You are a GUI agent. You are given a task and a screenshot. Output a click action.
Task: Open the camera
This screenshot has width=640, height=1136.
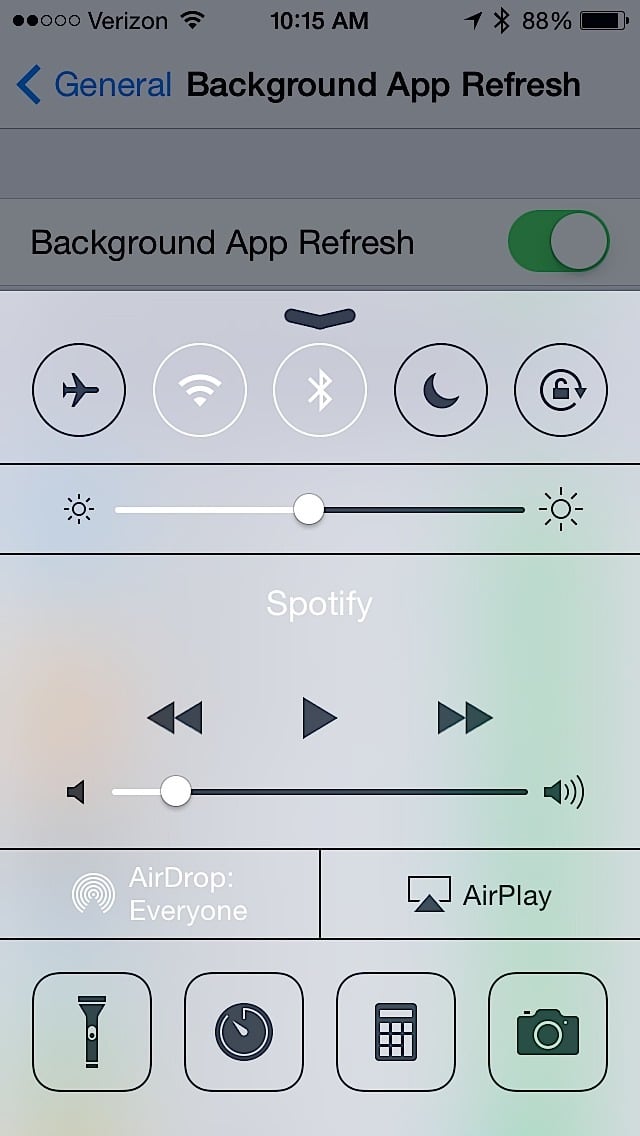coord(548,1031)
